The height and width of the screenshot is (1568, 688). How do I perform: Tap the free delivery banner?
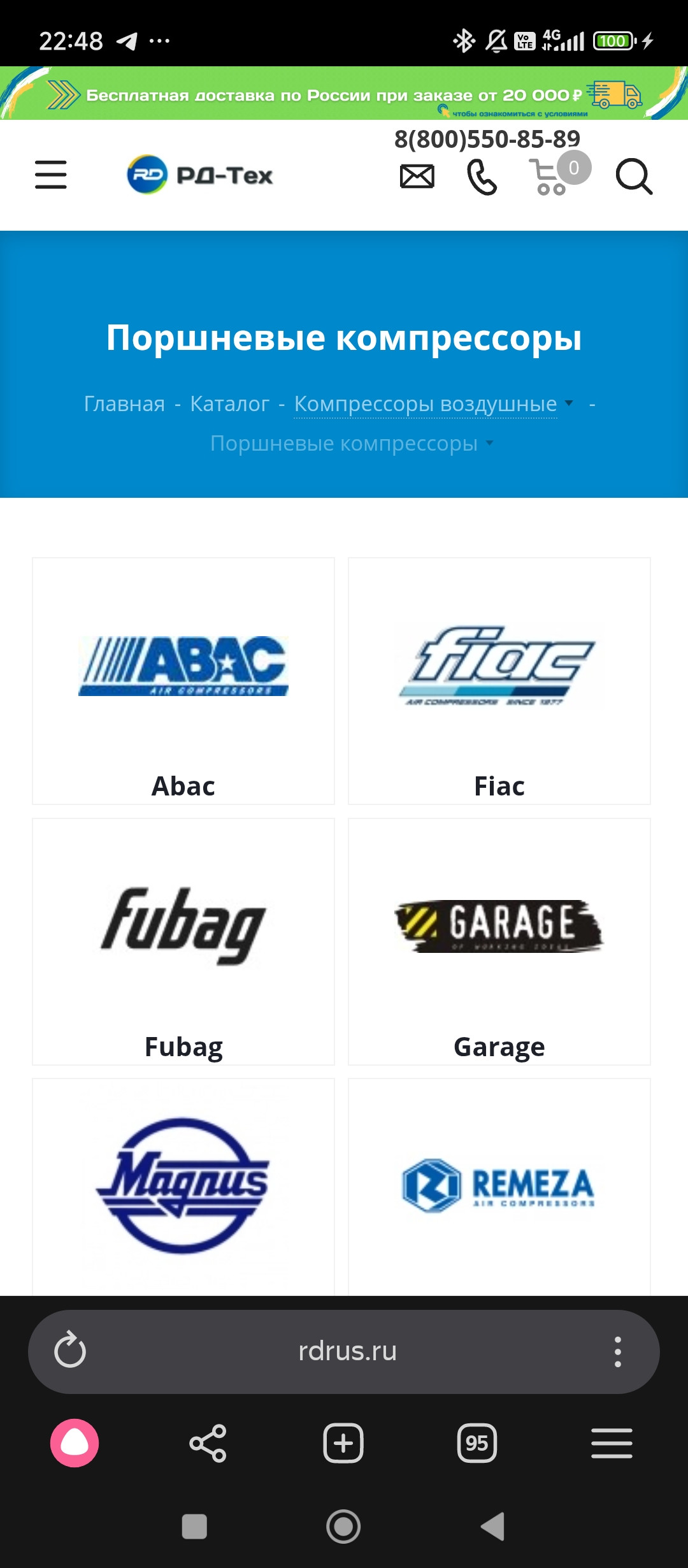344,94
